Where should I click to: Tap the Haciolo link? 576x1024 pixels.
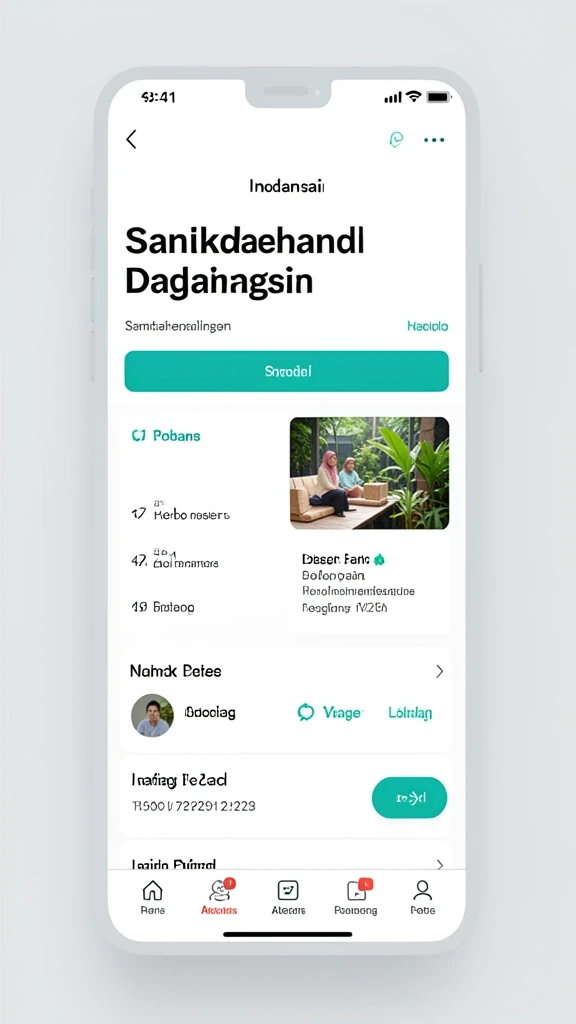pyautogui.click(x=428, y=326)
